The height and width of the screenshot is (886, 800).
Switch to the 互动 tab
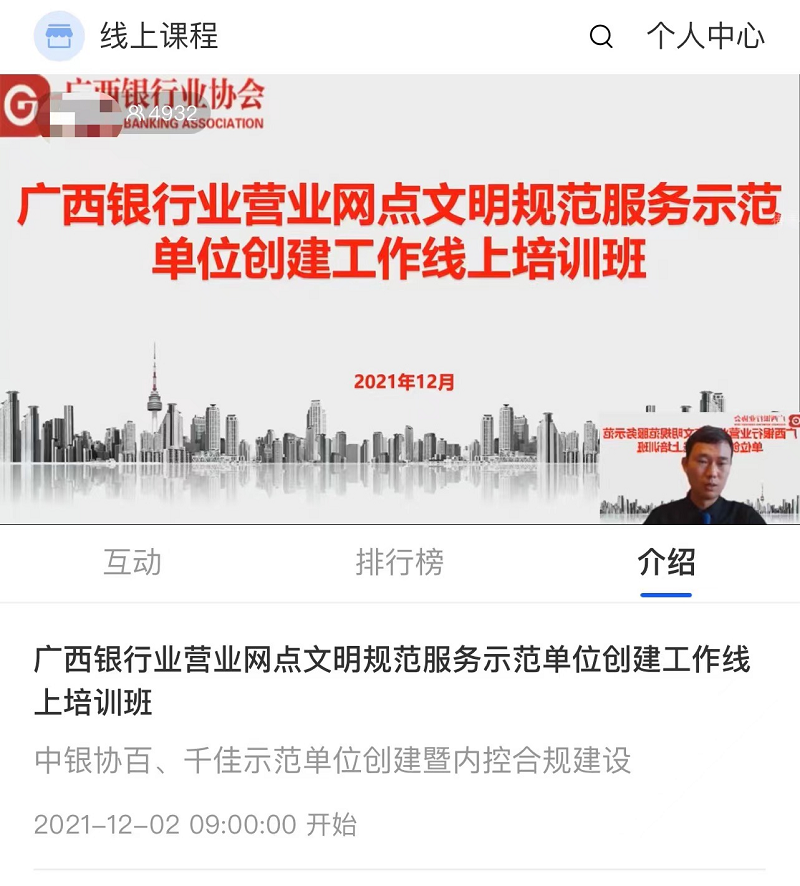coord(132,562)
